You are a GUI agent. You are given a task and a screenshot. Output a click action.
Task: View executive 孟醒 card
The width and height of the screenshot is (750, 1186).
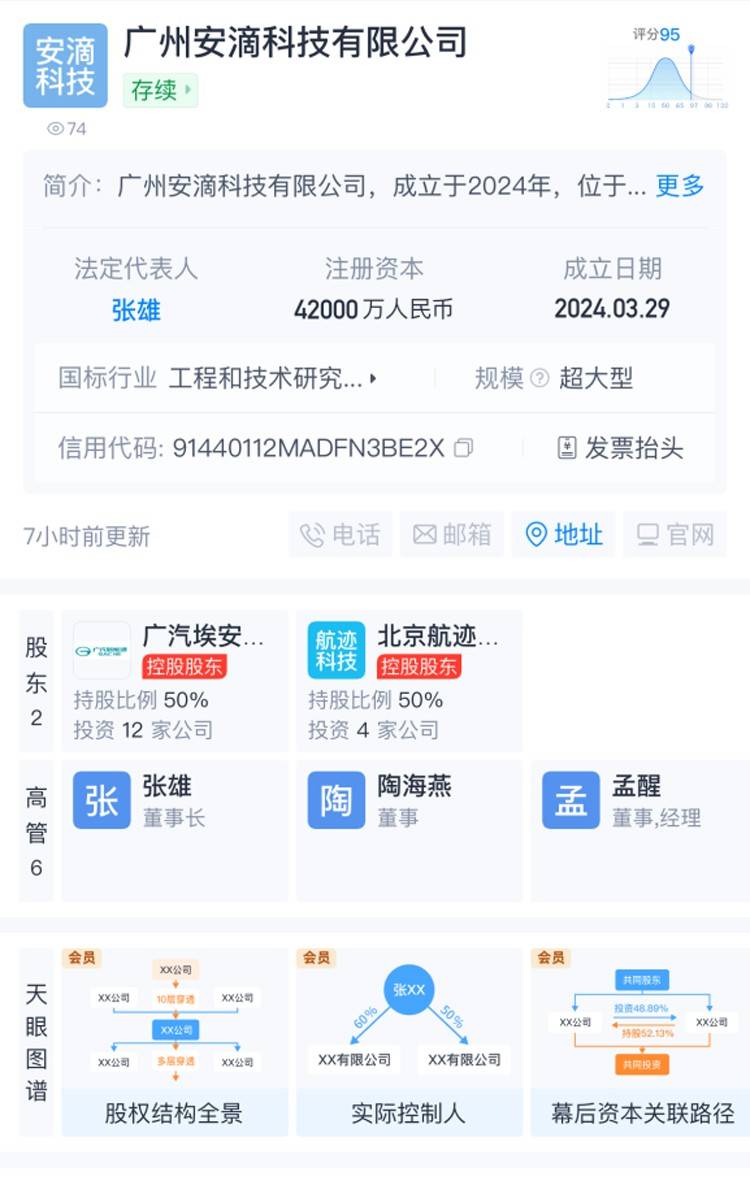click(x=640, y=829)
